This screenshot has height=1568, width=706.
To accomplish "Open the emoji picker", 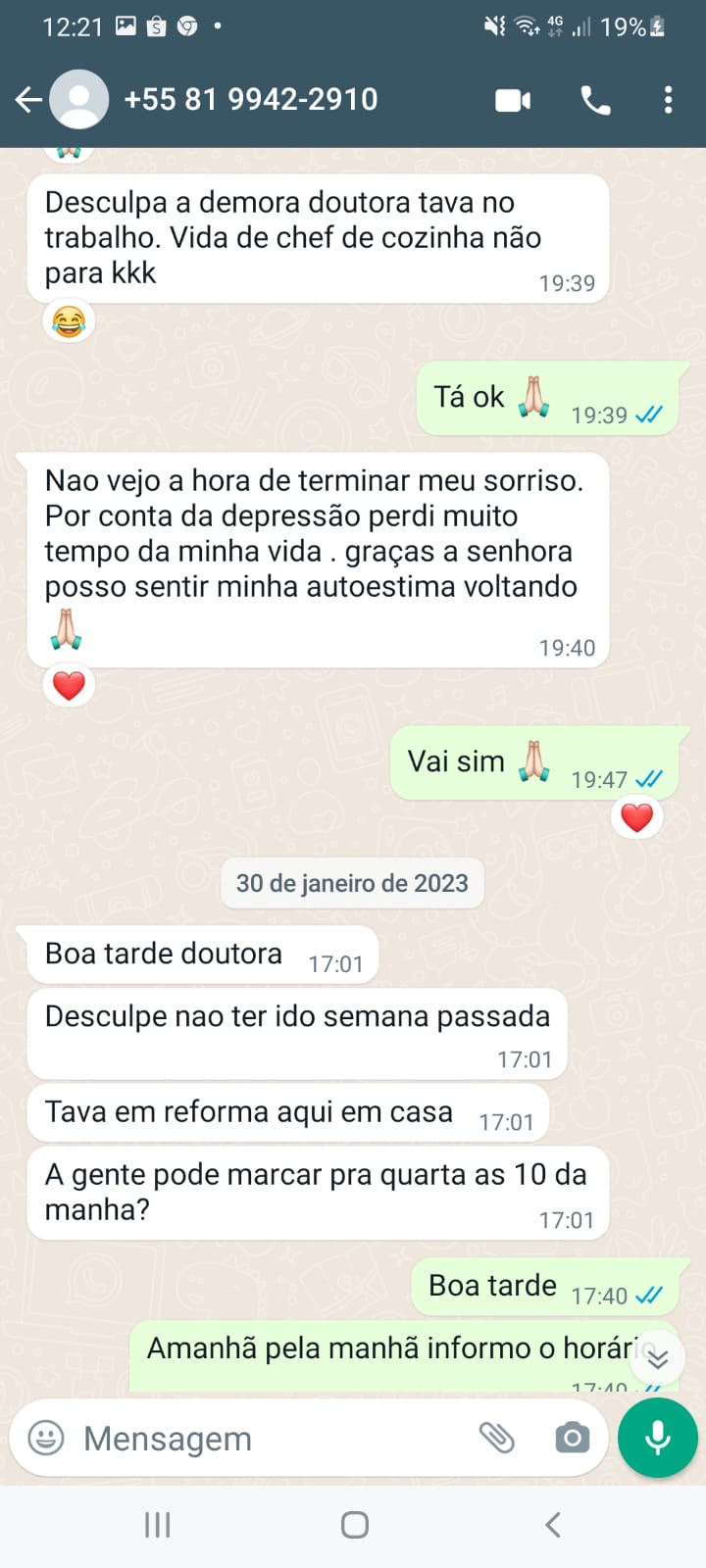I will [x=46, y=1438].
